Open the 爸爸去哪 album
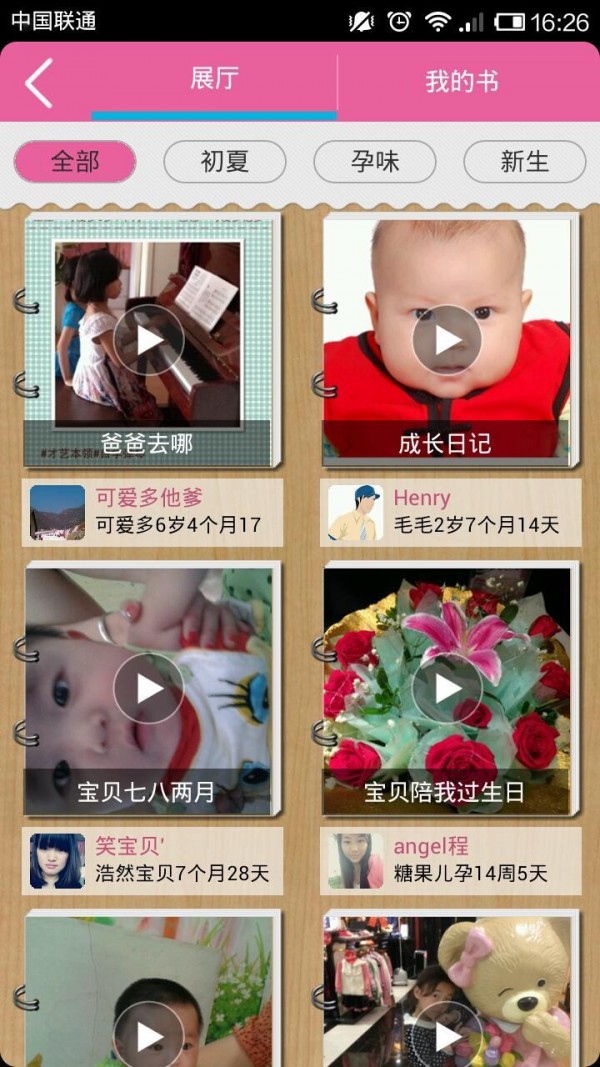This screenshot has height=1067, width=600. tap(148, 341)
